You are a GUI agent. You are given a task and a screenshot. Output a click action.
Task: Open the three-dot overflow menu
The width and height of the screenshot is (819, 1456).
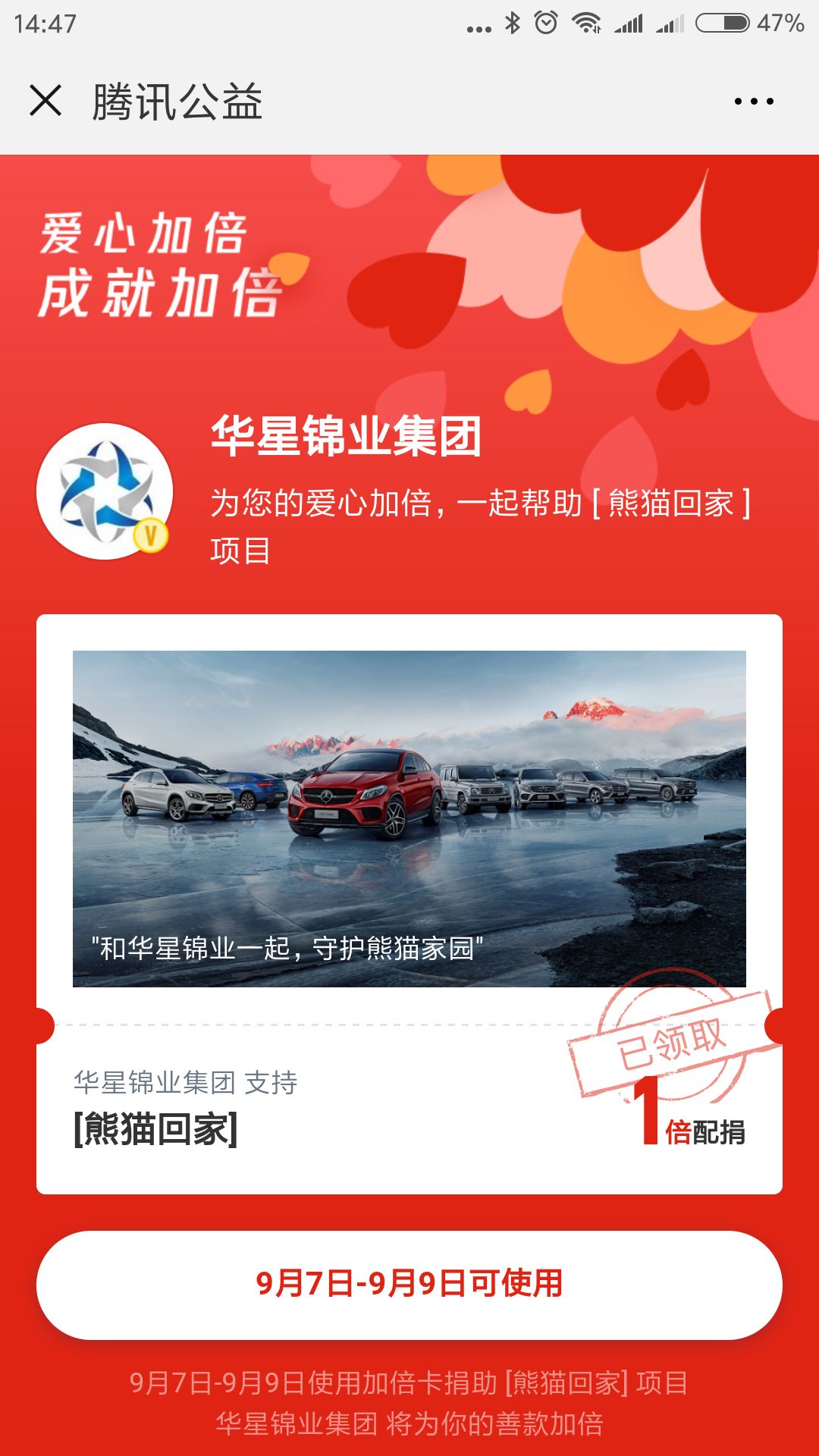(x=754, y=101)
